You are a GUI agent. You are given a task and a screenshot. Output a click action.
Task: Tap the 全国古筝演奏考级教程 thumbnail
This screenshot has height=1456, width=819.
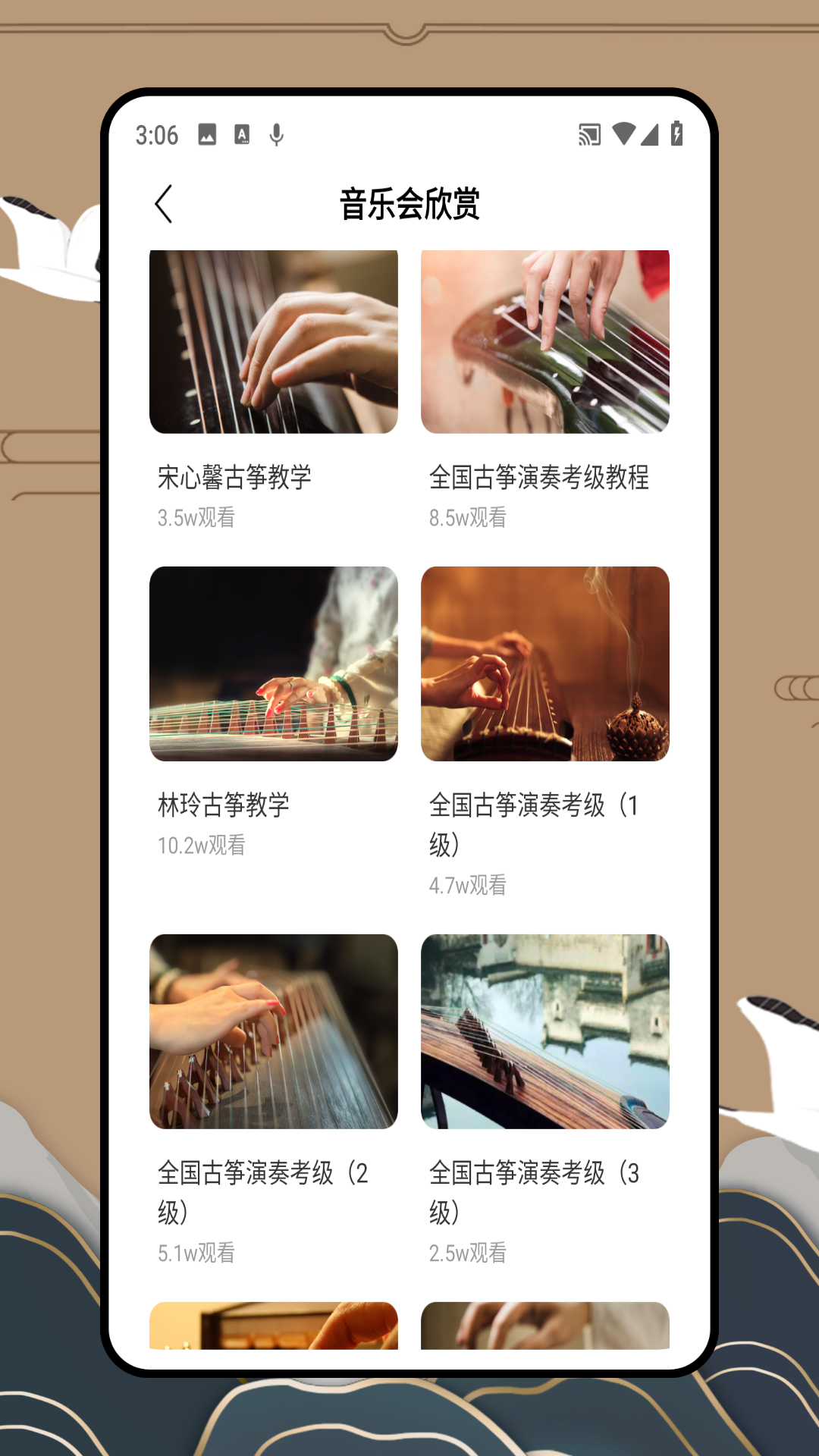pos(544,341)
